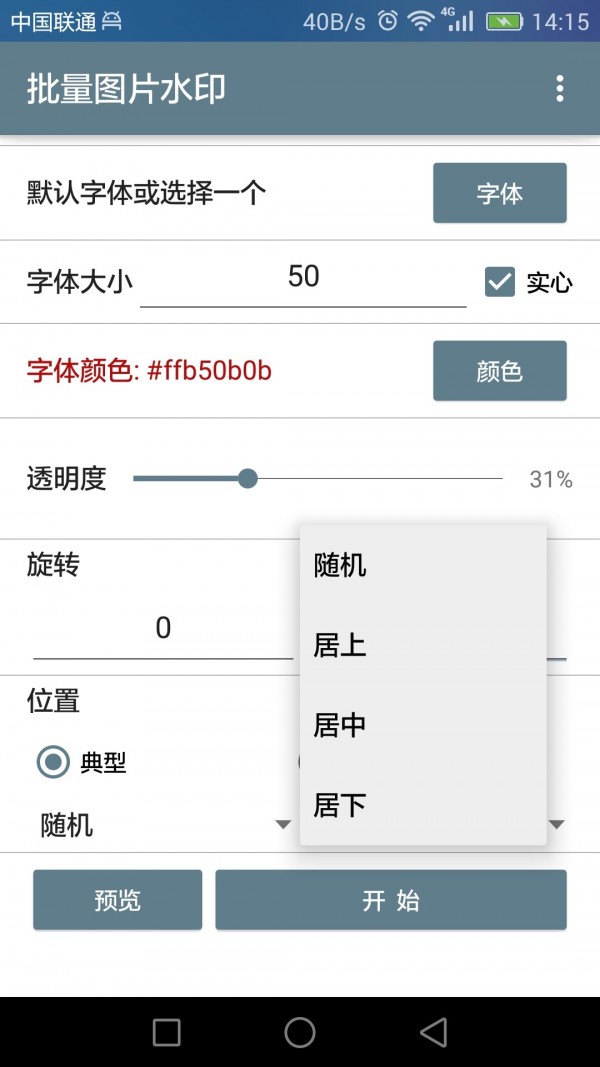This screenshot has height=1067, width=600.
Task: Return to the home screen
Action: 300,1032
